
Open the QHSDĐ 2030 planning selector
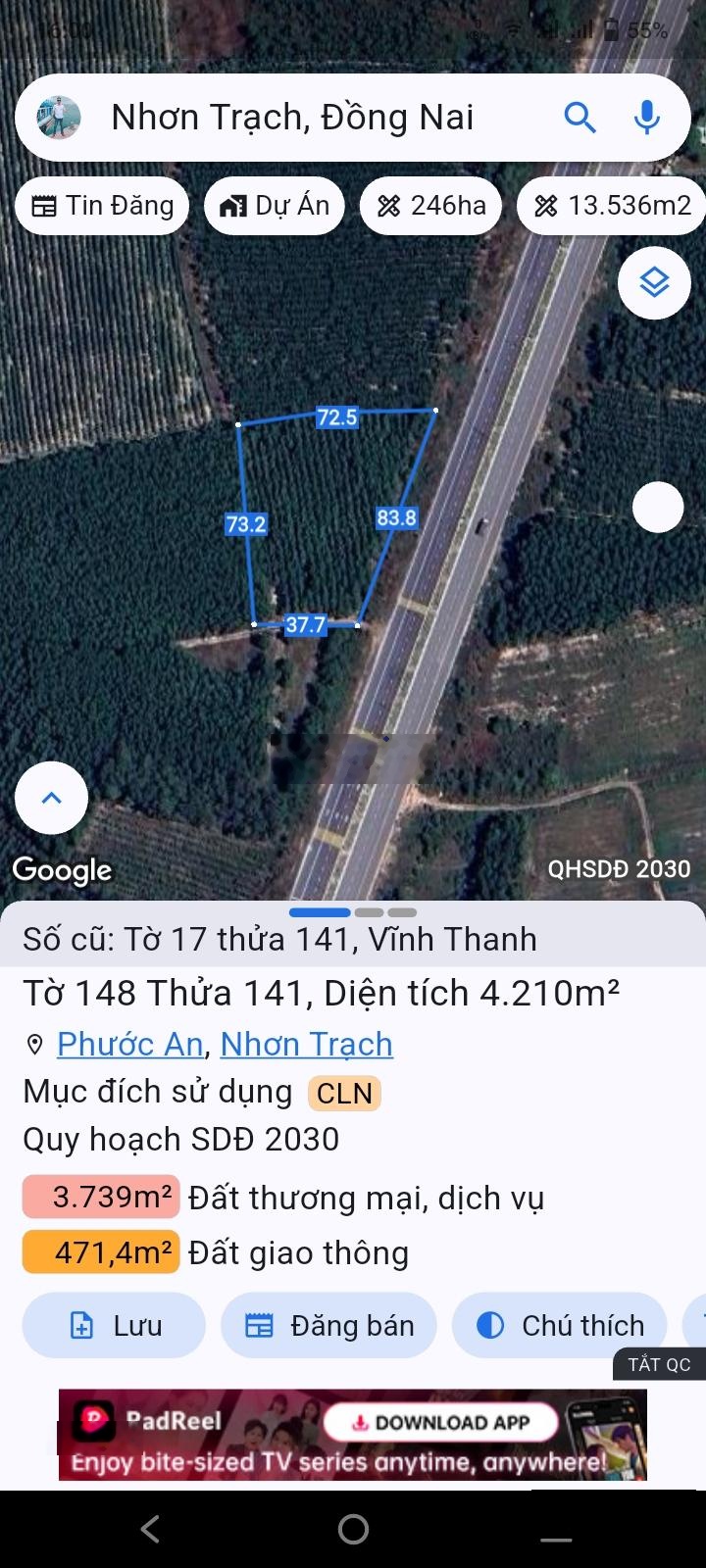(618, 868)
